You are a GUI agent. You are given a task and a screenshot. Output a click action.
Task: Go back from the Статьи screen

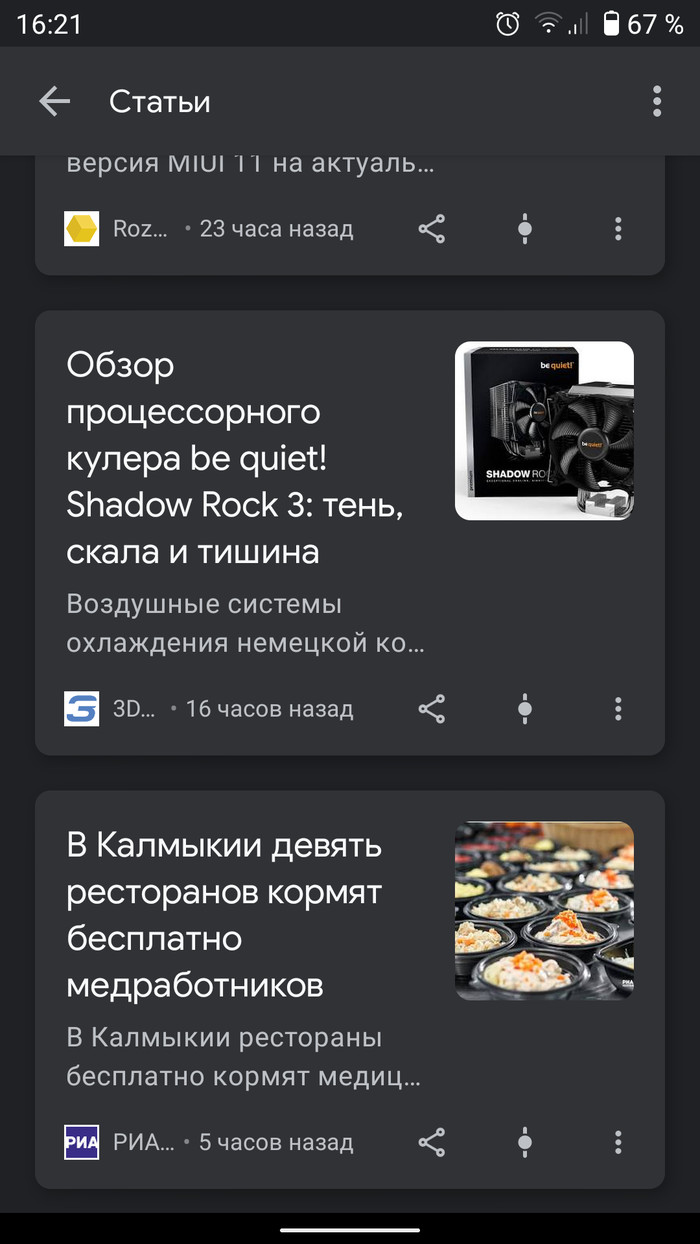pos(55,101)
